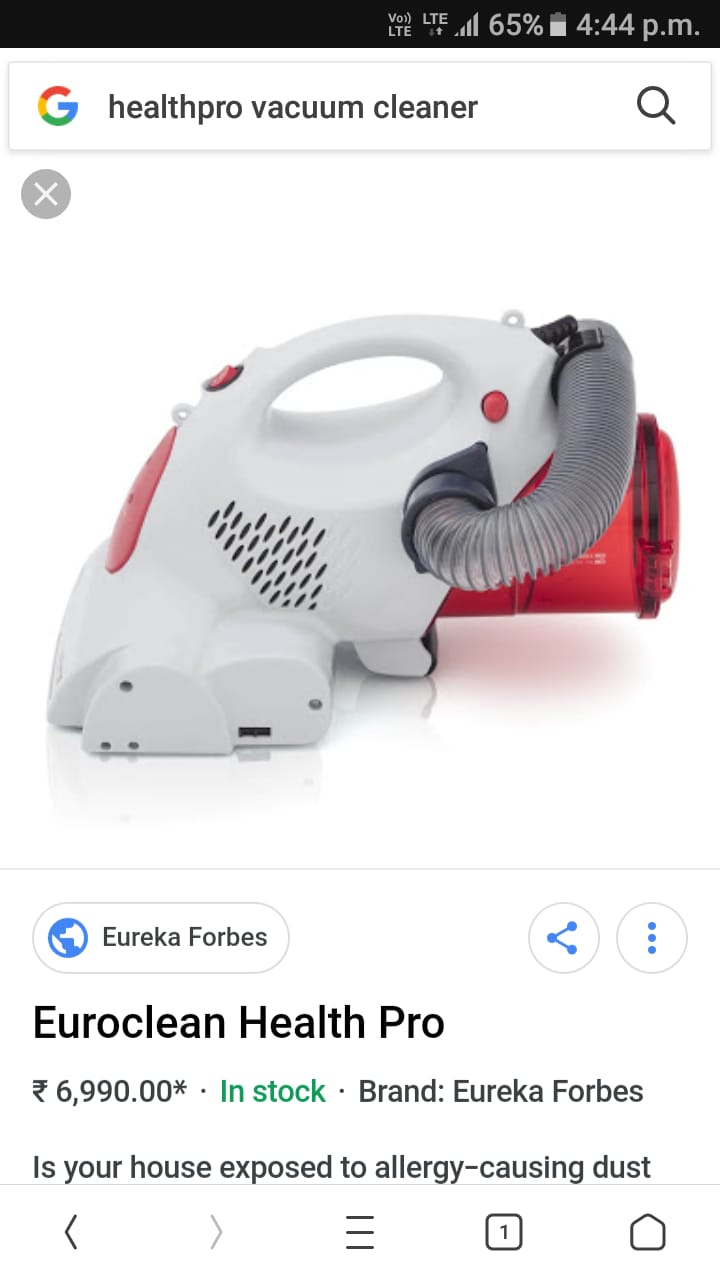This screenshot has height=1280, width=720.
Task: View the vacuum cleaner product image
Action: coord(360,530)
